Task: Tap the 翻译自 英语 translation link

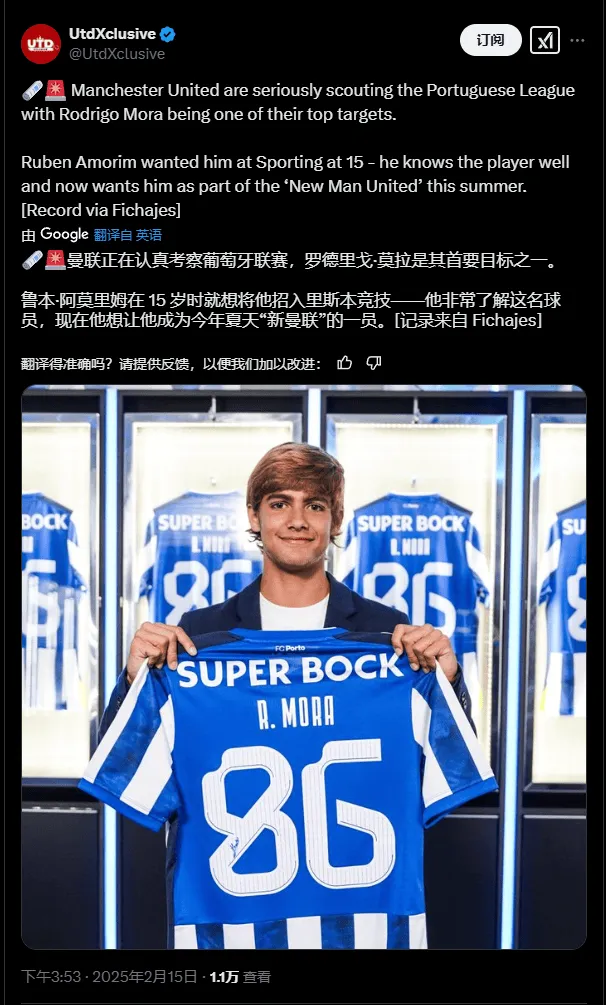Action: pos(128,235)
